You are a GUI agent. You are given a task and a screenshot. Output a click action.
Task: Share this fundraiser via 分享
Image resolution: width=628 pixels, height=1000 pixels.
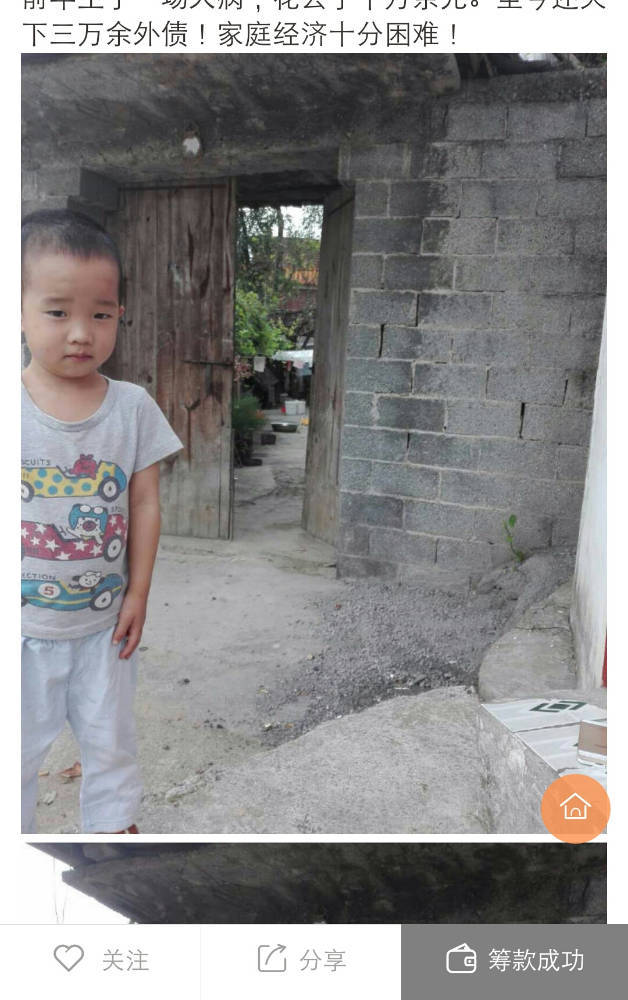pos(301,961)
